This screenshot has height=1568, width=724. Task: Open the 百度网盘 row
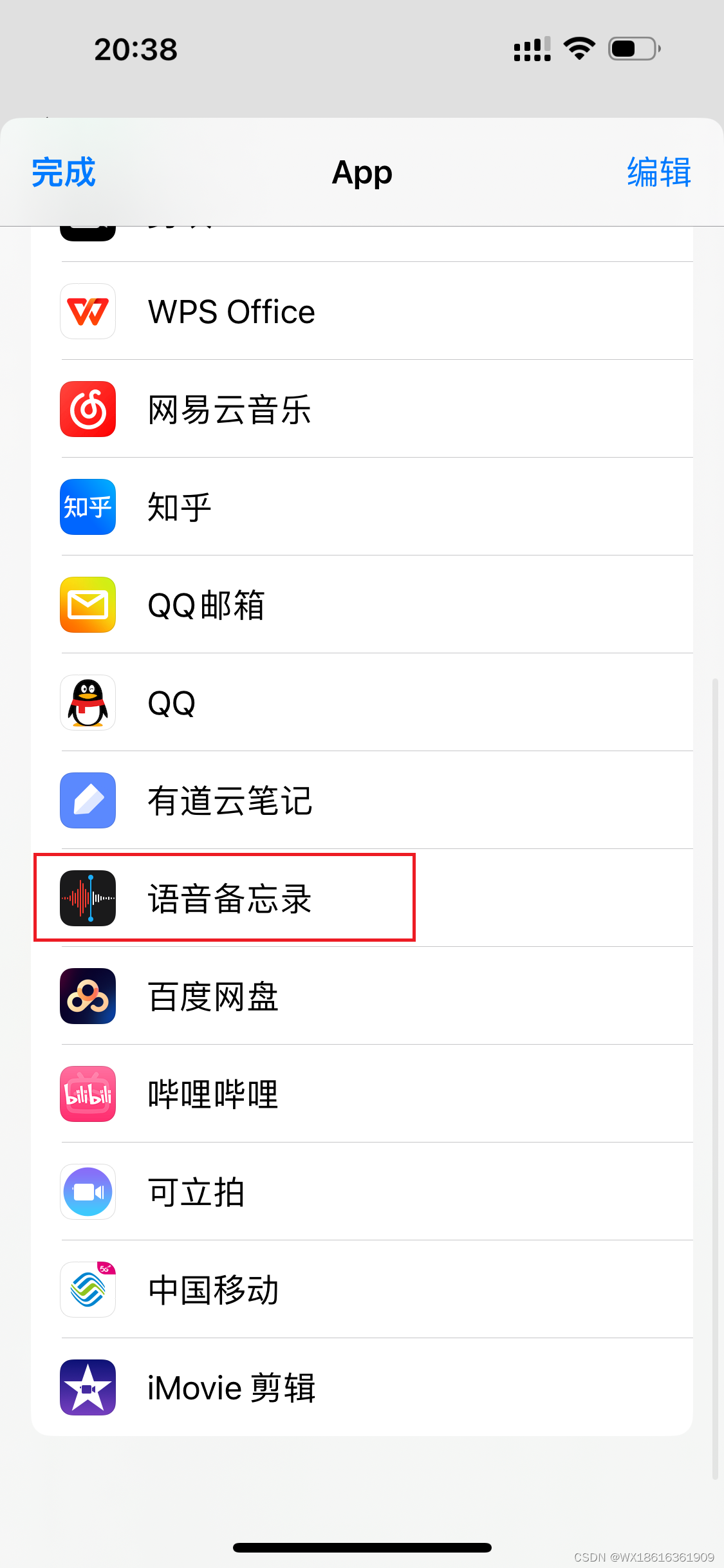(x=362, y=996)
